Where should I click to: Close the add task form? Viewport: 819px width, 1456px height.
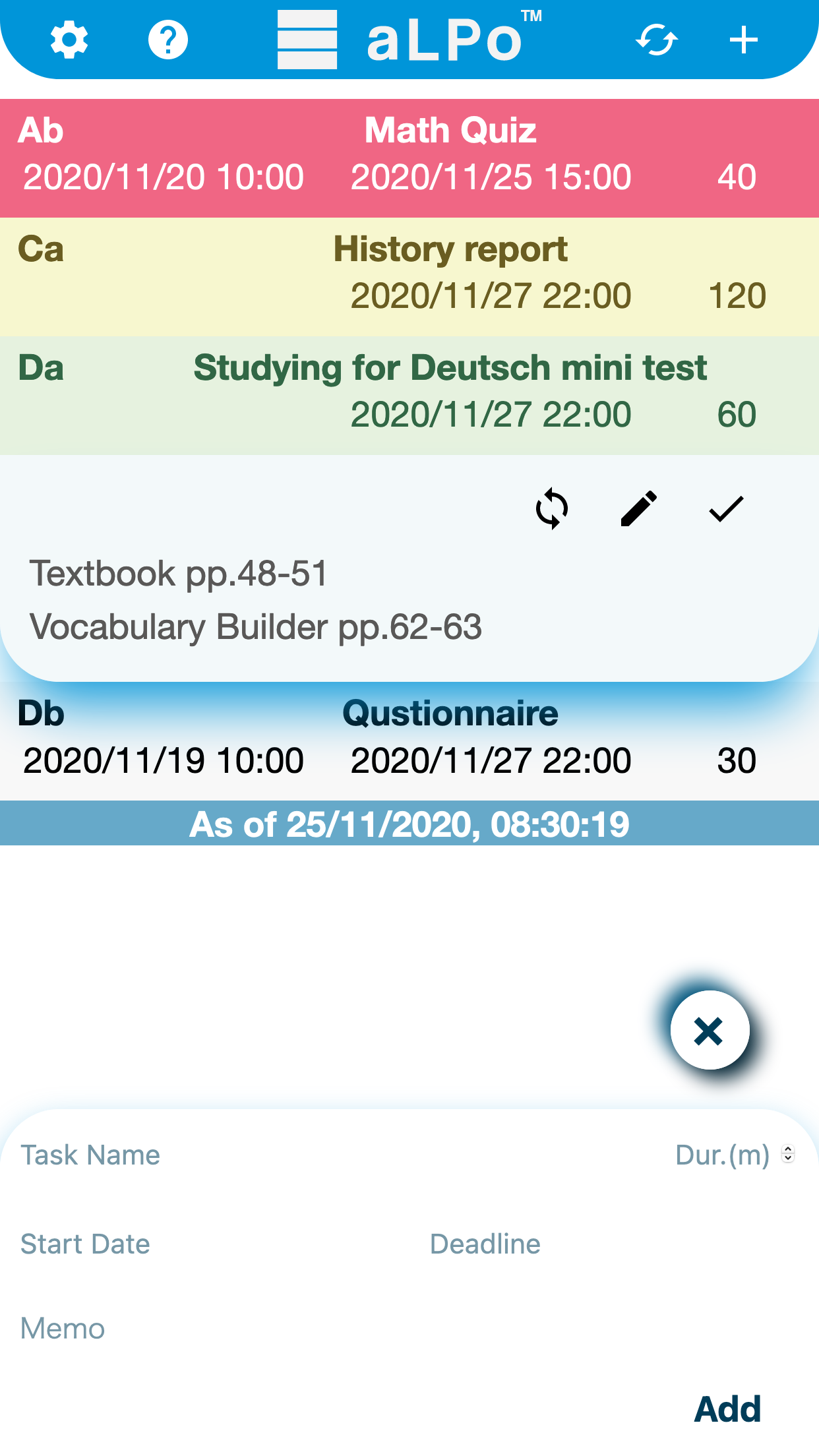pos(710,1031)
